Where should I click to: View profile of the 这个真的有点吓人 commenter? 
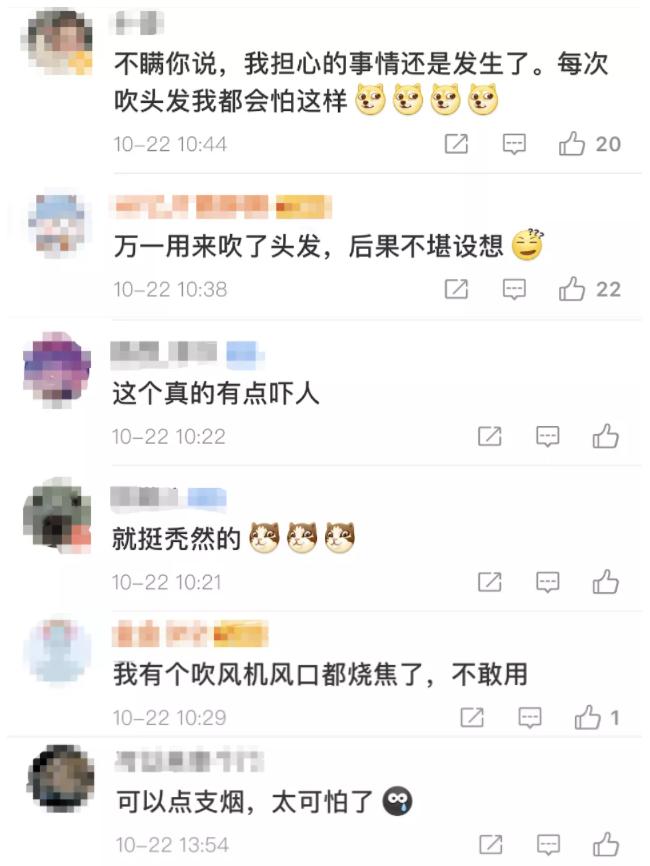coord(59,370)
